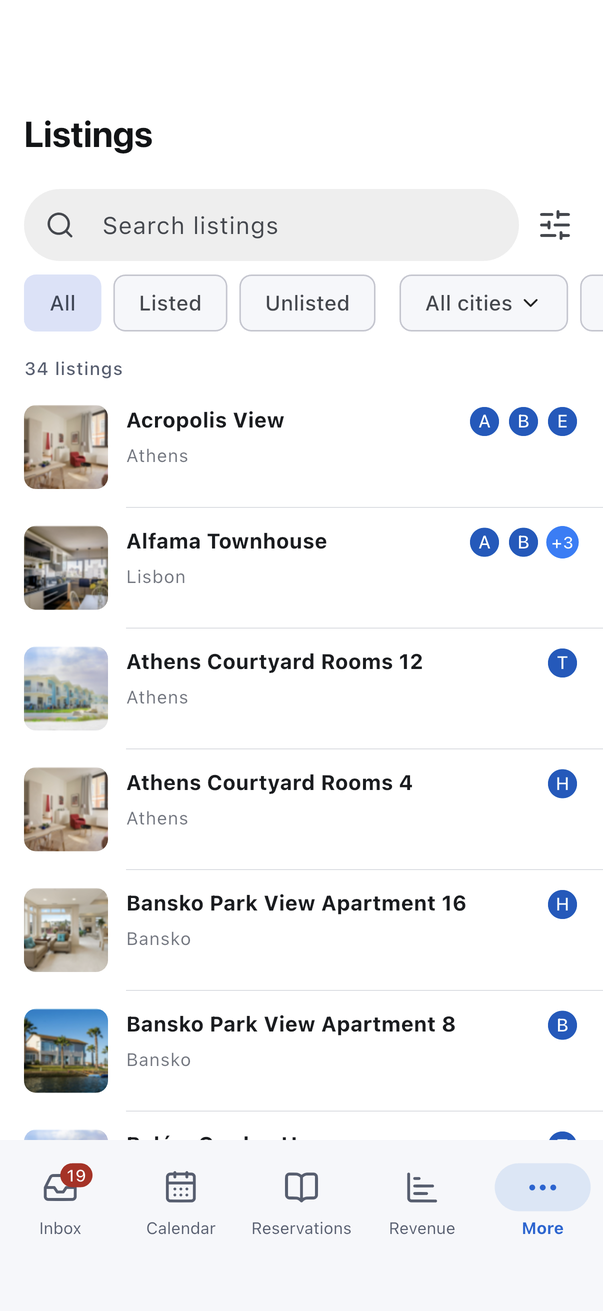Open the filter settings icon
603x1311 pixels.
(x=555, y=225)
